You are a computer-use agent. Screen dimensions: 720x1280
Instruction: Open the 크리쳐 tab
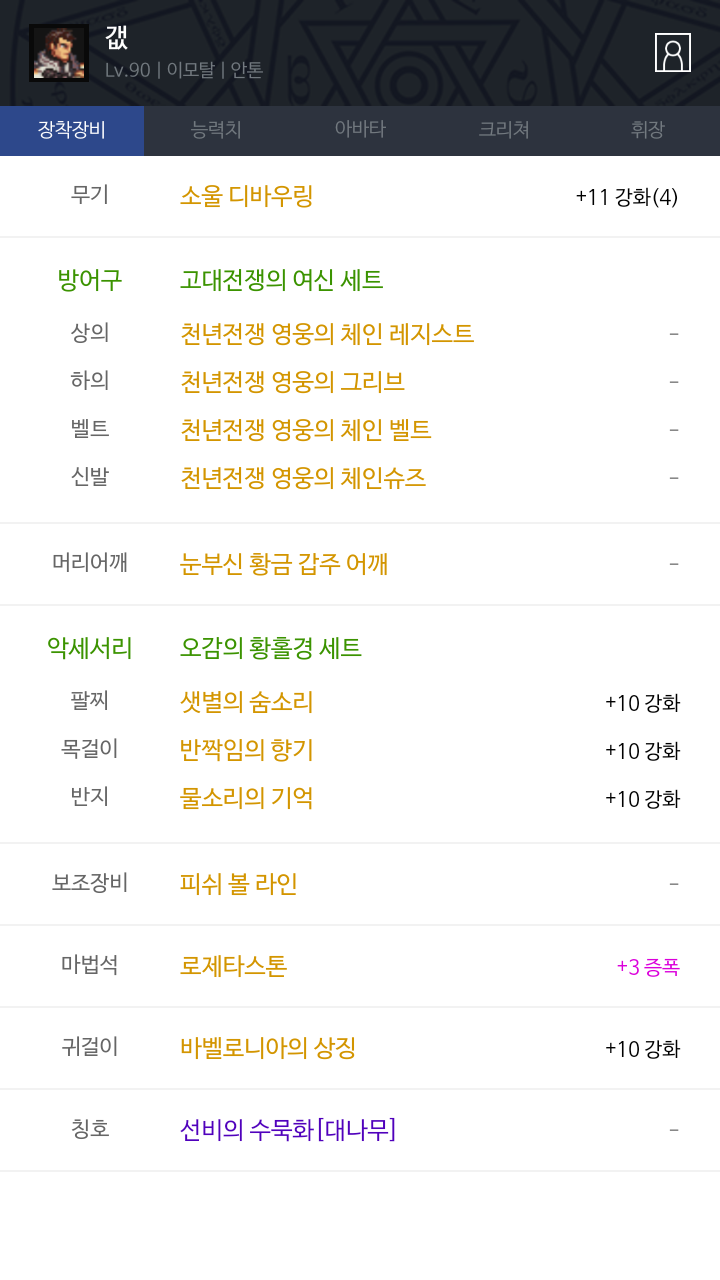click(504, 130)
